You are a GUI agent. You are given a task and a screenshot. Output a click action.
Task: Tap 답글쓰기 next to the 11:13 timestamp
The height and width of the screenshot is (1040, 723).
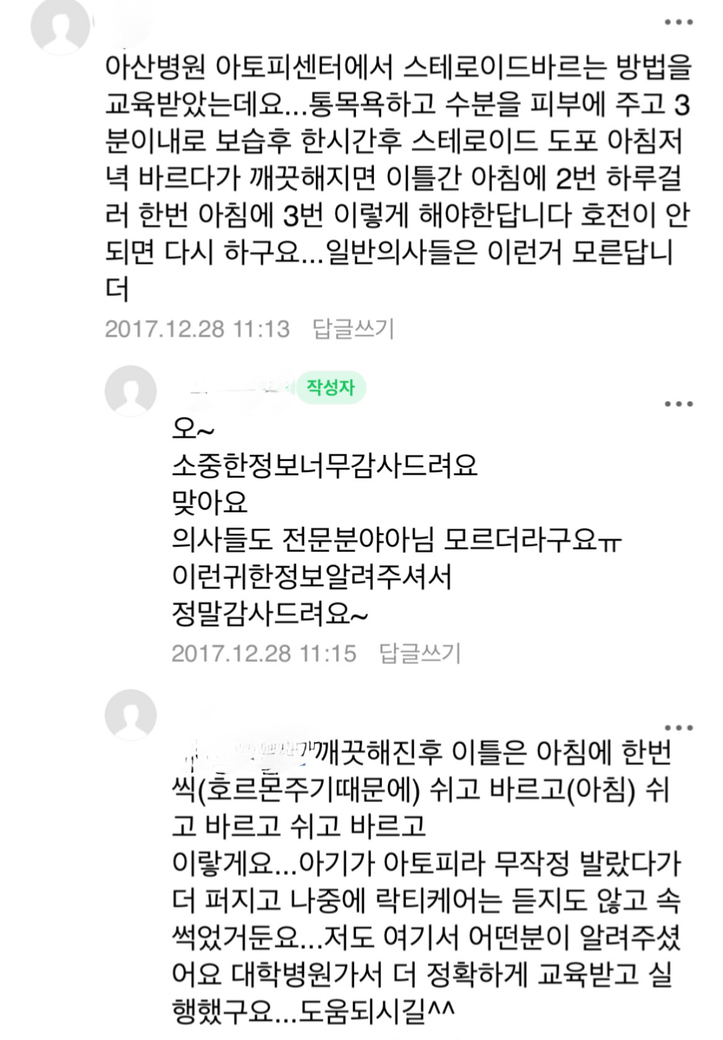coord(354,327)
